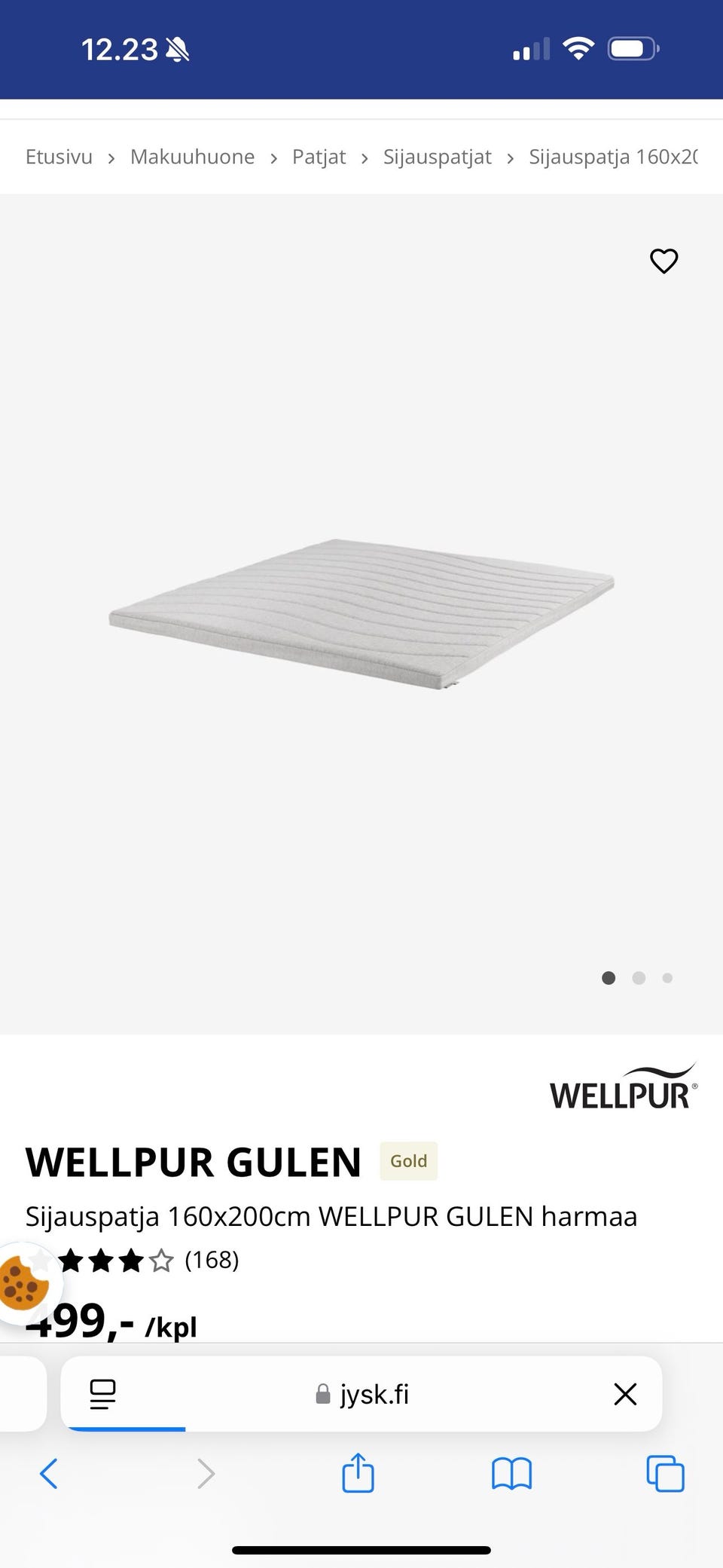The width and height of the screenshot is (723, 1568).
Task: Show all open Safari tabs
Action: pyautogui.click(x=665, y=1474)
